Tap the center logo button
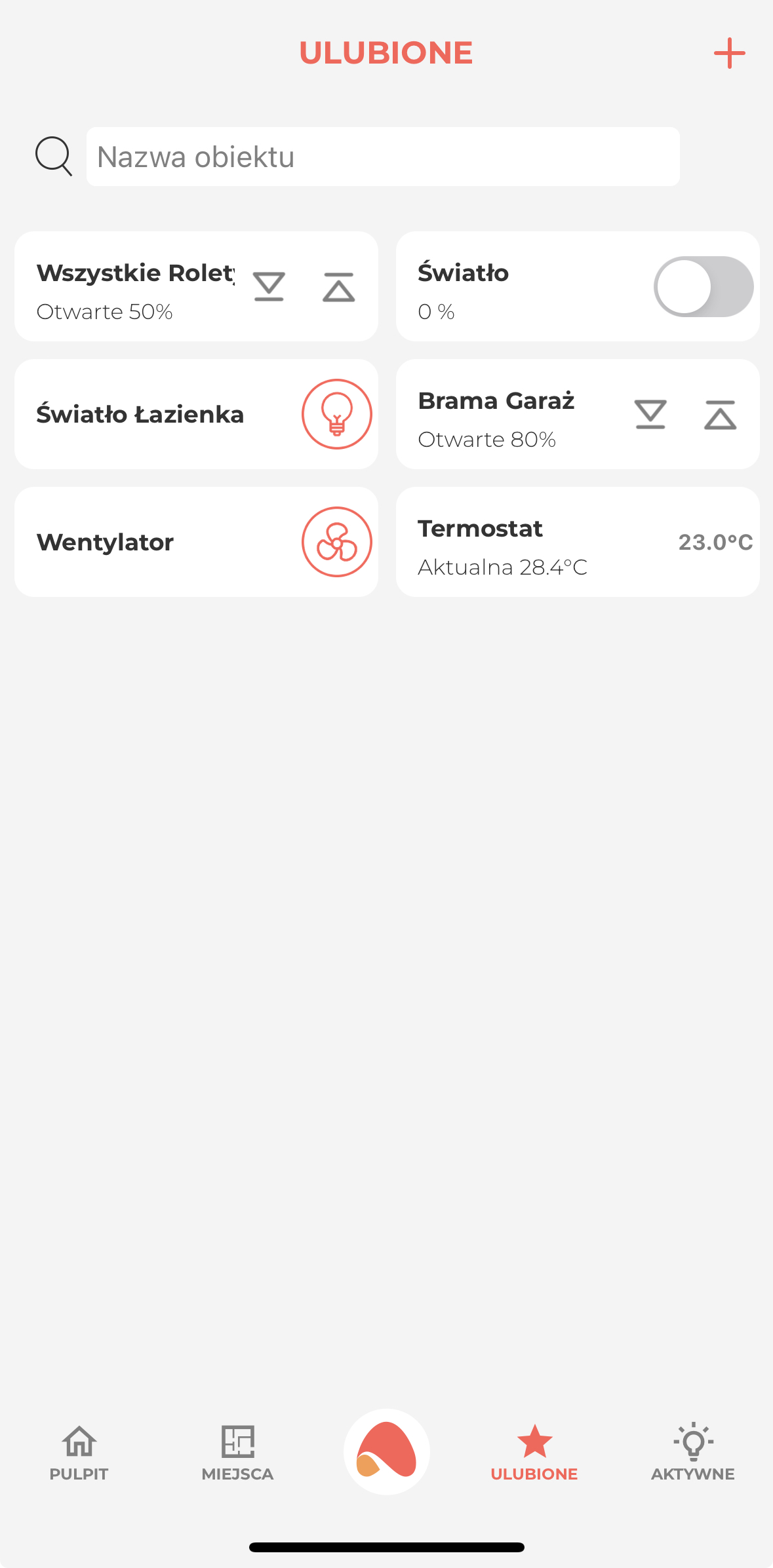 pyautogui.click(x=387, y=1451)
